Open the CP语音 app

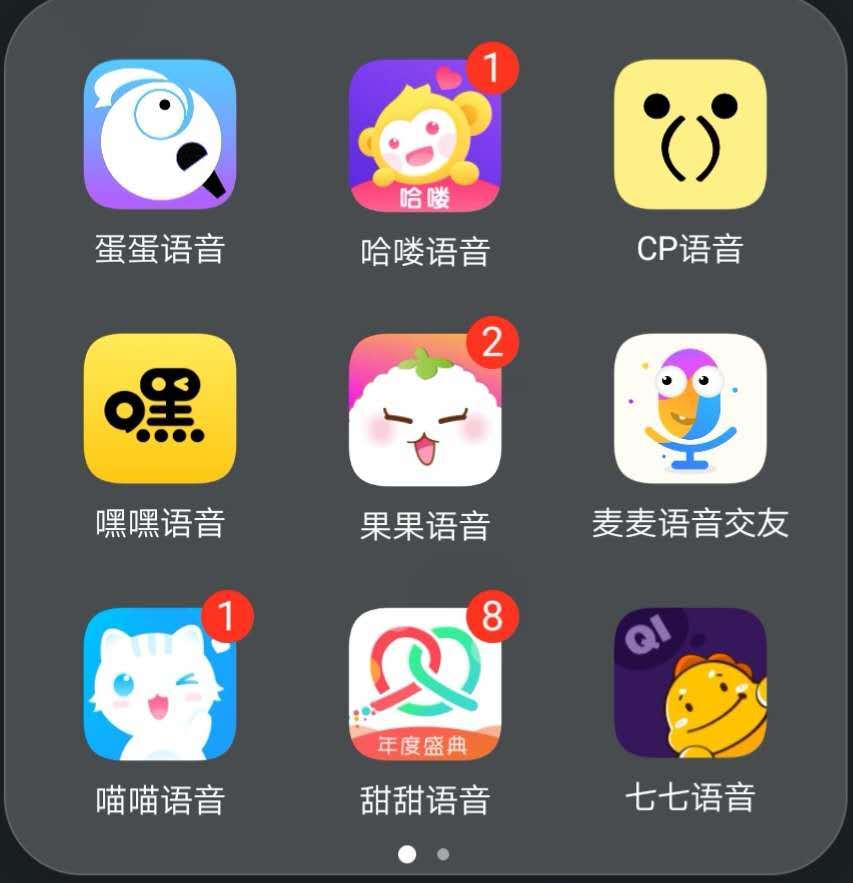(690, 135)
